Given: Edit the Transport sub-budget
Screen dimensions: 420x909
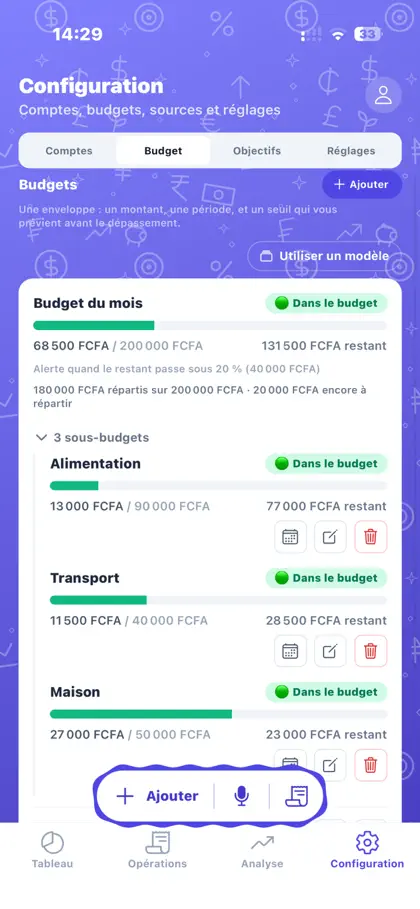Looking at the screenshot, I should pos(330,651).
